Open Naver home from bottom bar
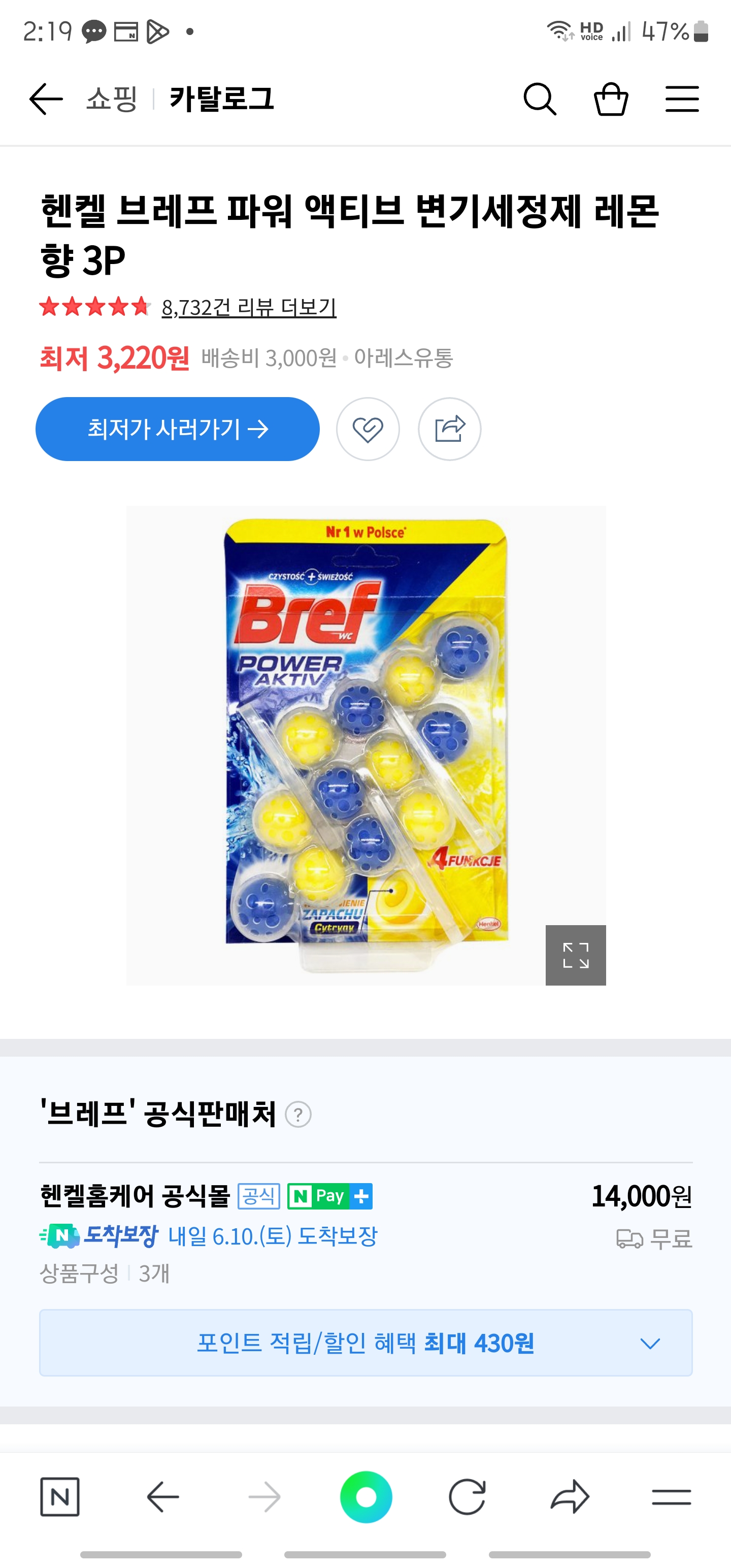731x1568 pixels. point(60,1496)
